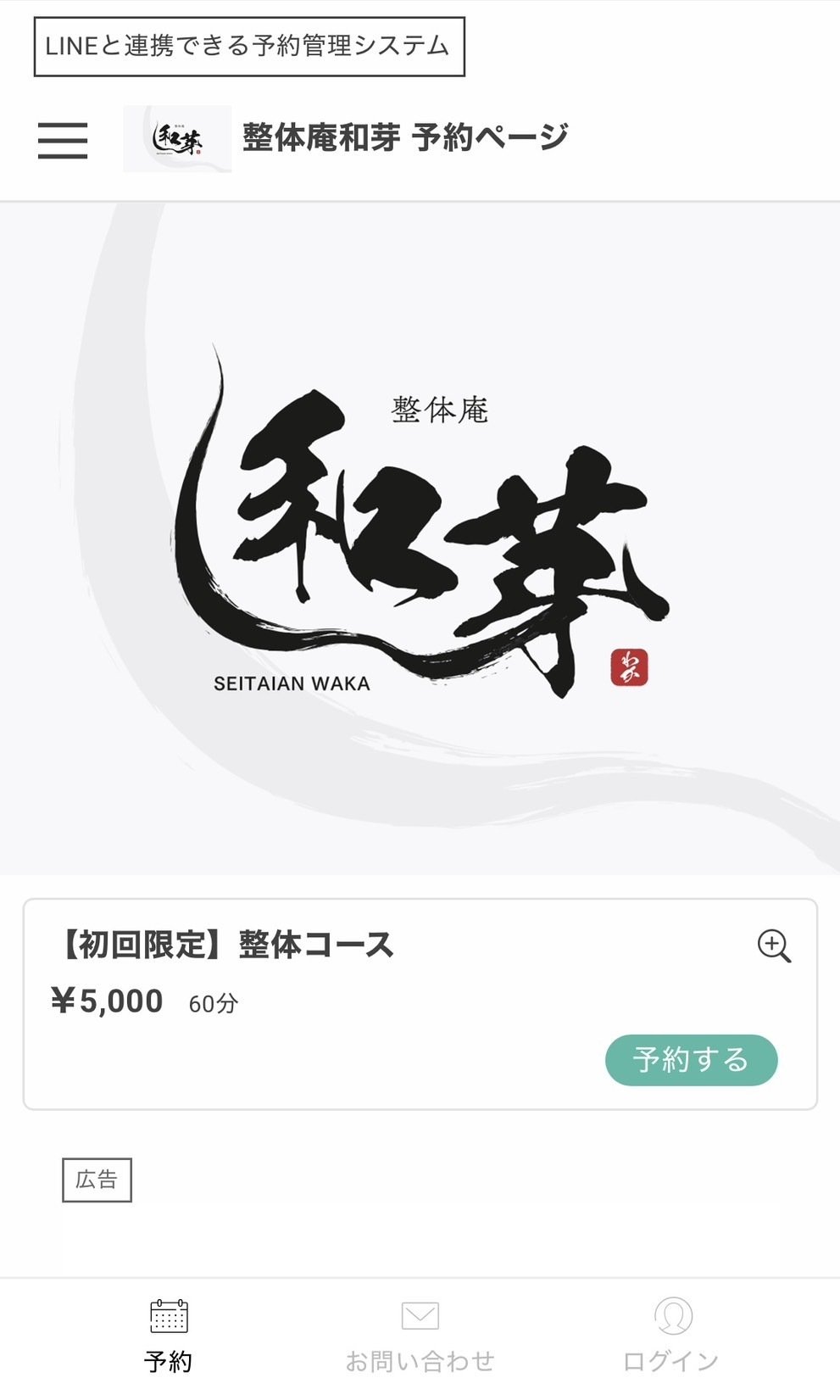Open the LINEと連携できる予約管理システム link

pyautogui.click(x=249, y=47)
